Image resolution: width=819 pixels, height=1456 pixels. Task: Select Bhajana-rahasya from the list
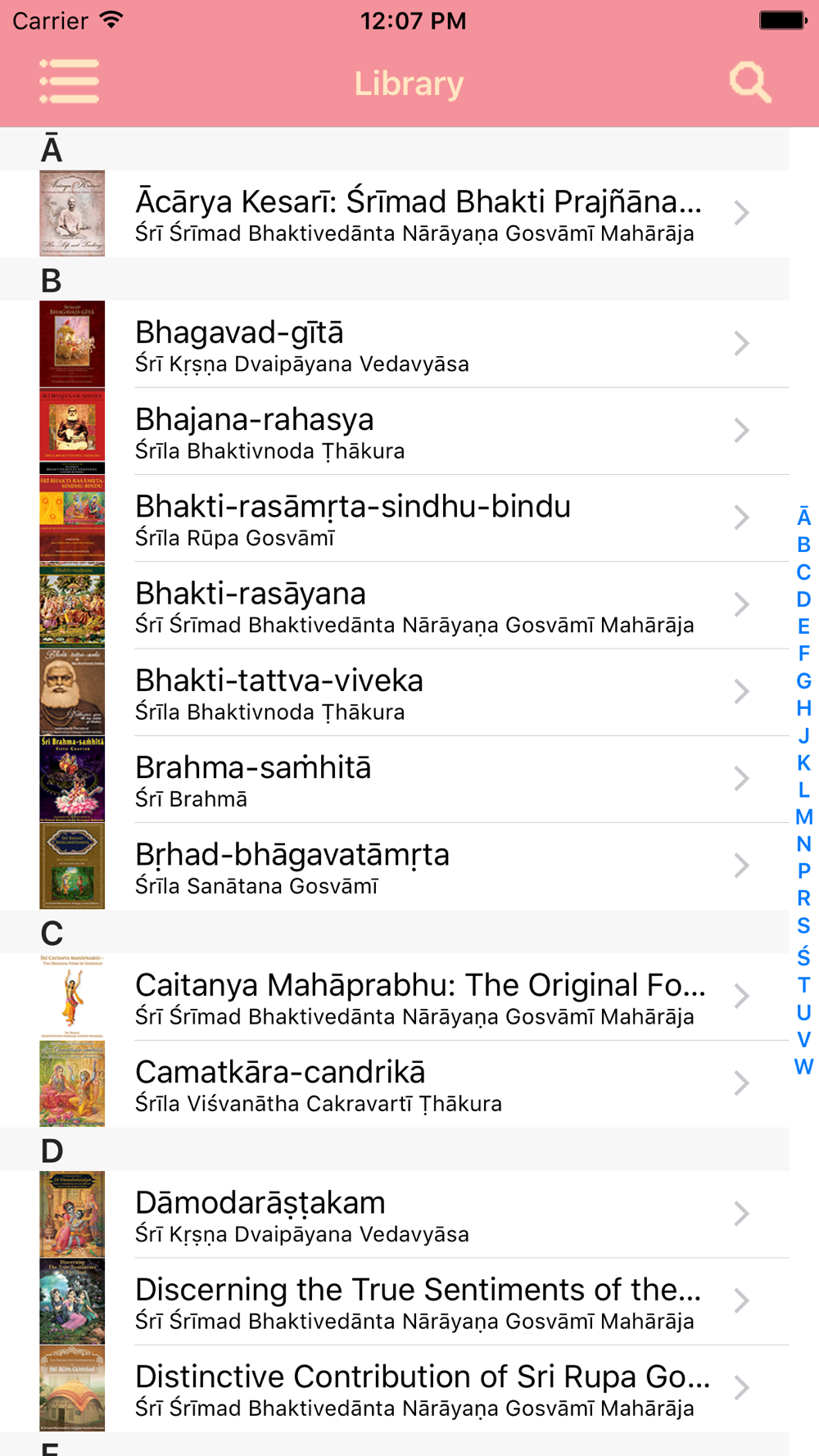418,432
